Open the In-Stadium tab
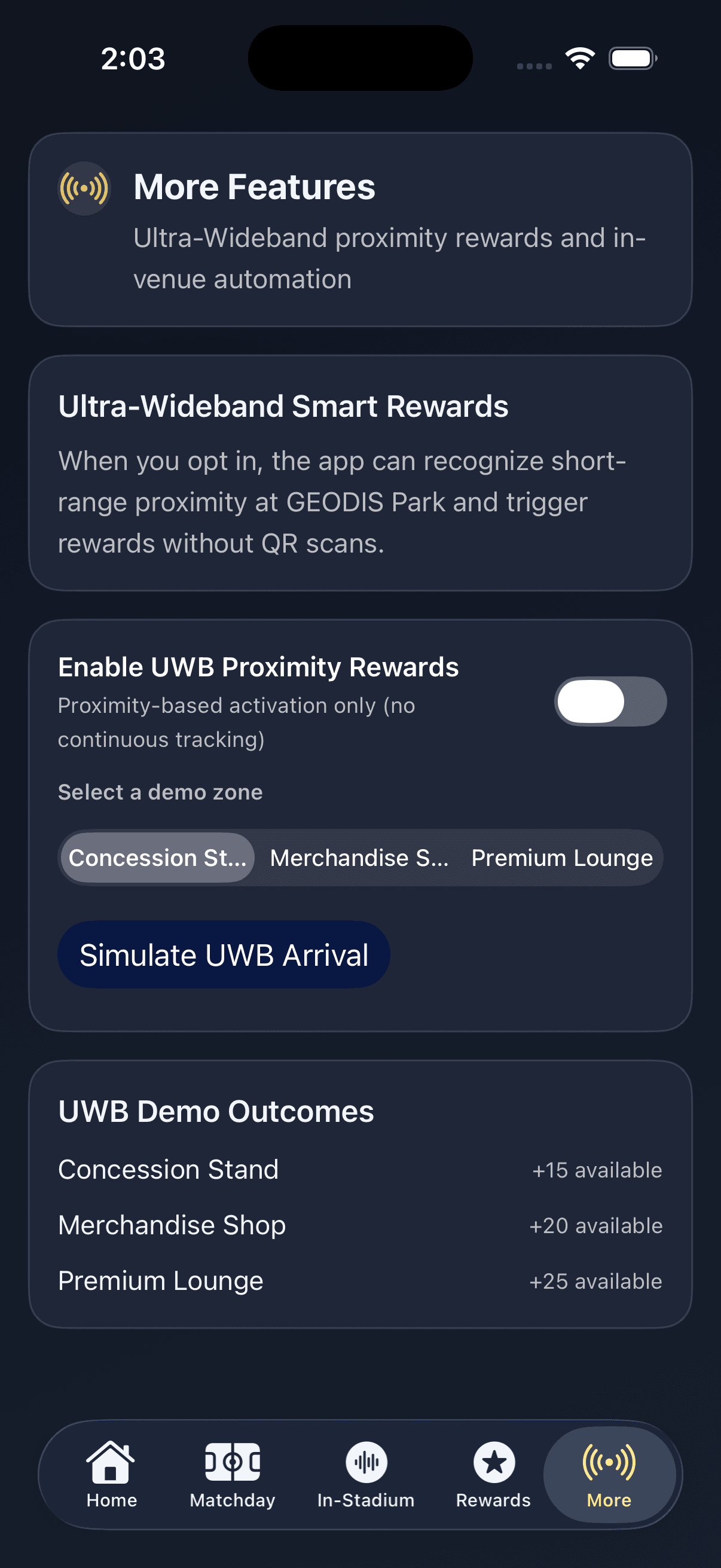Image resolution: width=721 pixels, height=1568 pixels. 366,1474
